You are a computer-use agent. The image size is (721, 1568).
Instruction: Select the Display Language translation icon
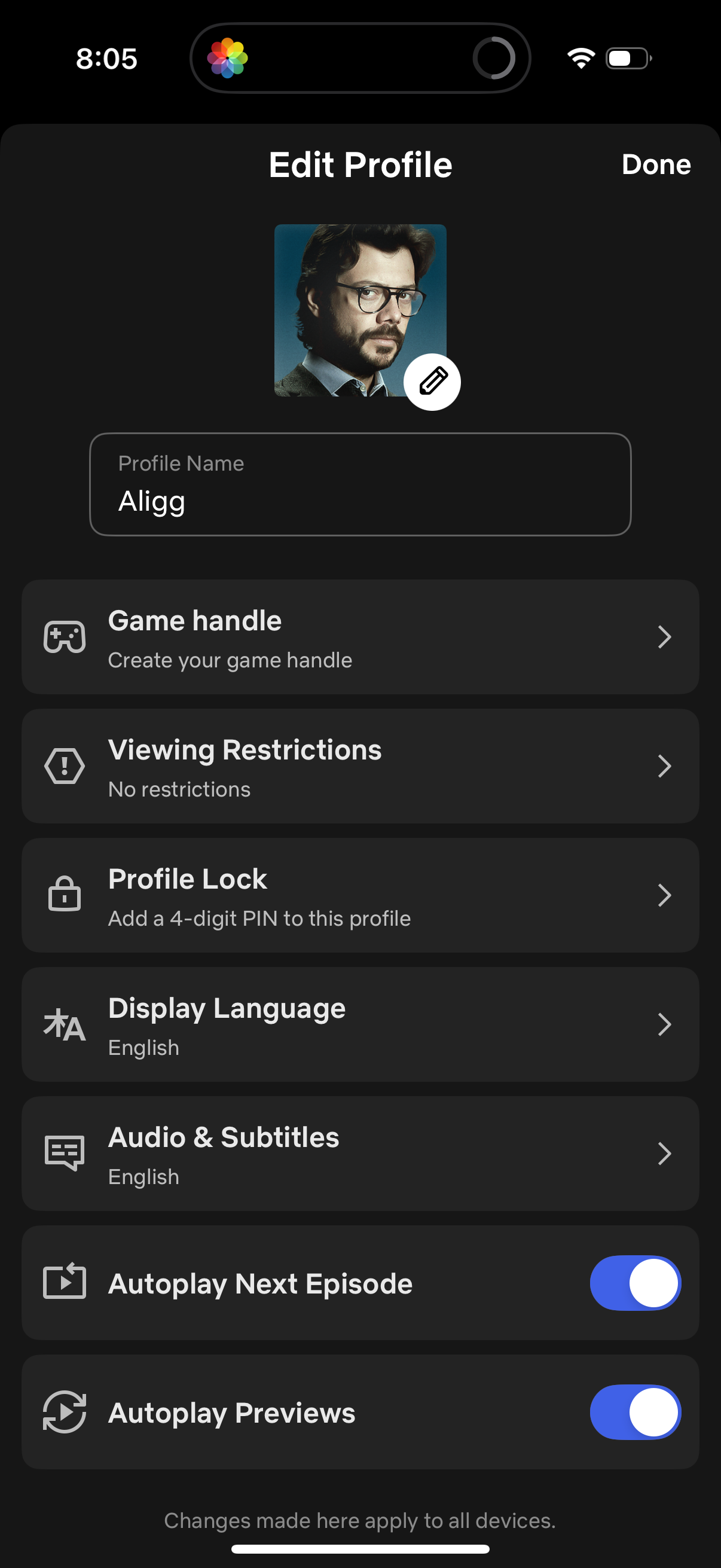[x=65, y=1024]
